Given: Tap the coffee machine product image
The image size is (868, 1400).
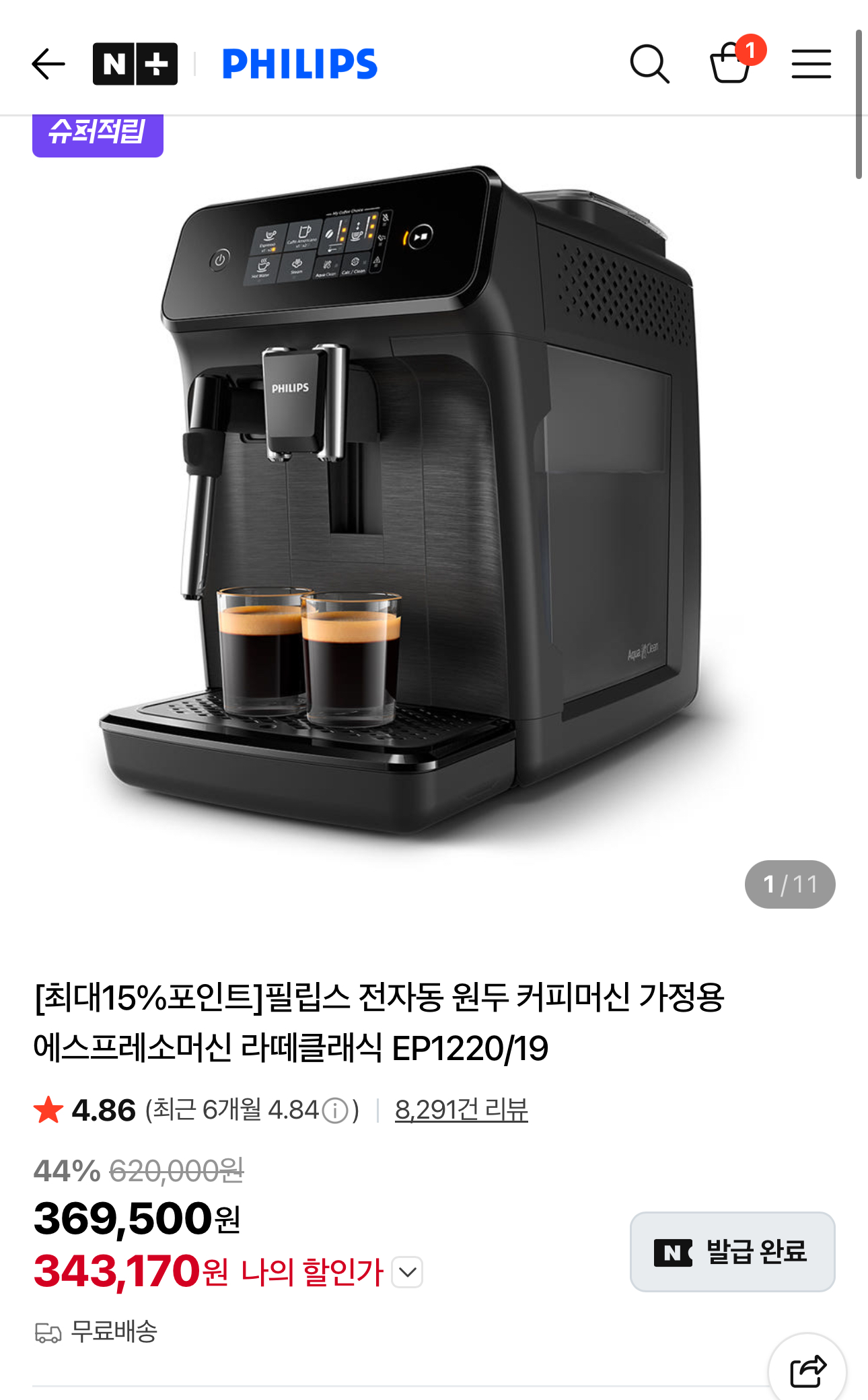Looking at the screenshot, I should (x=417, y=505).
